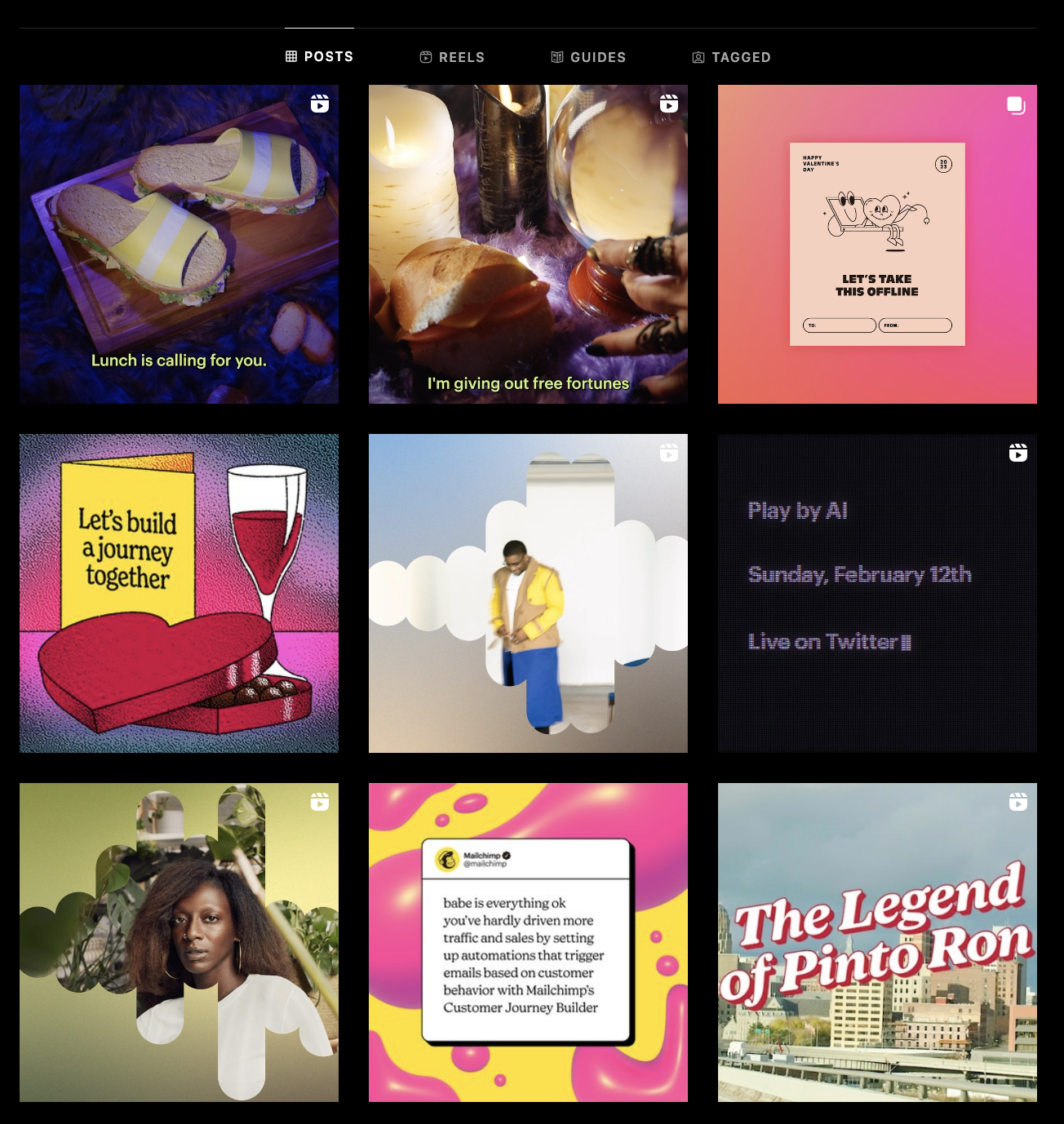Screen dimensions: 1064x1124
Task: Open the 'Lunch is calling for you' reel
Action: (x=179, y=244)
